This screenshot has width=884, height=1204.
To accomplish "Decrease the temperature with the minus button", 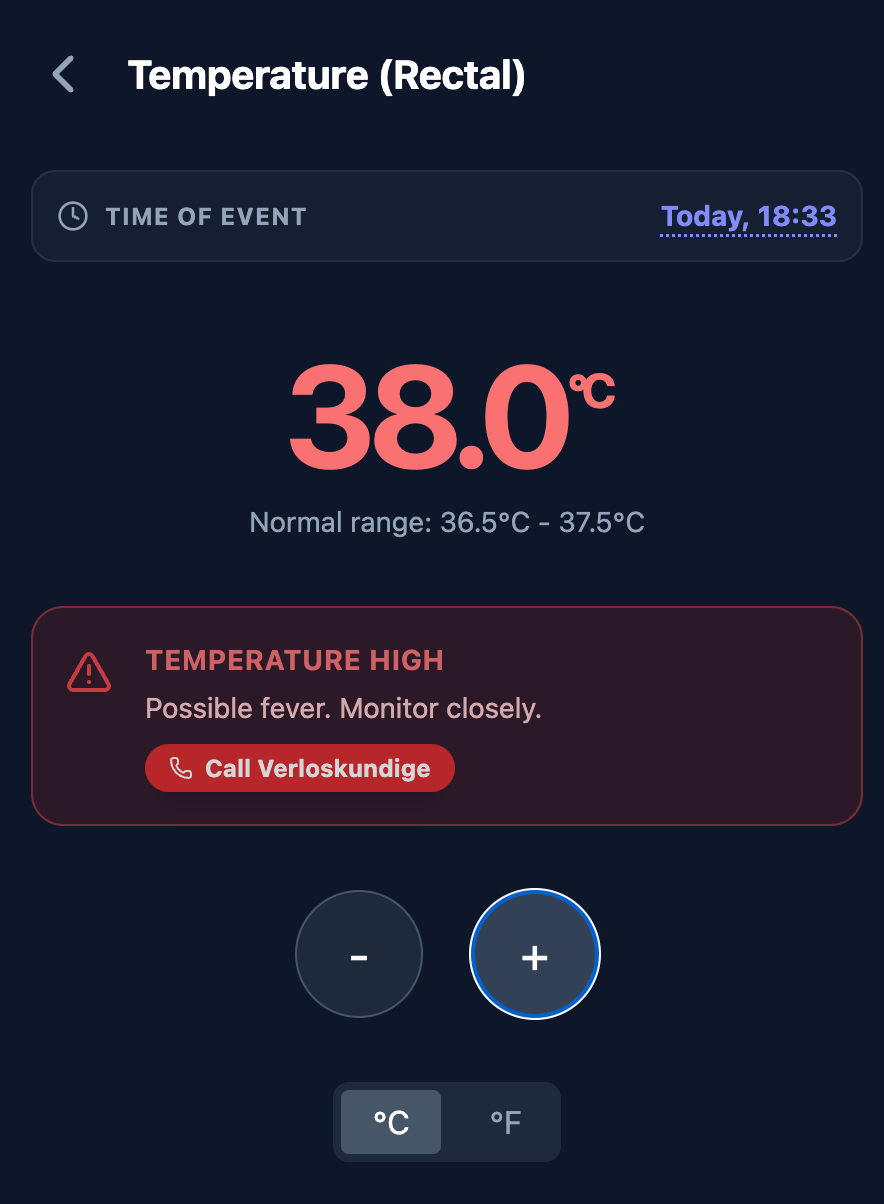I will click(x=359, y=954).
